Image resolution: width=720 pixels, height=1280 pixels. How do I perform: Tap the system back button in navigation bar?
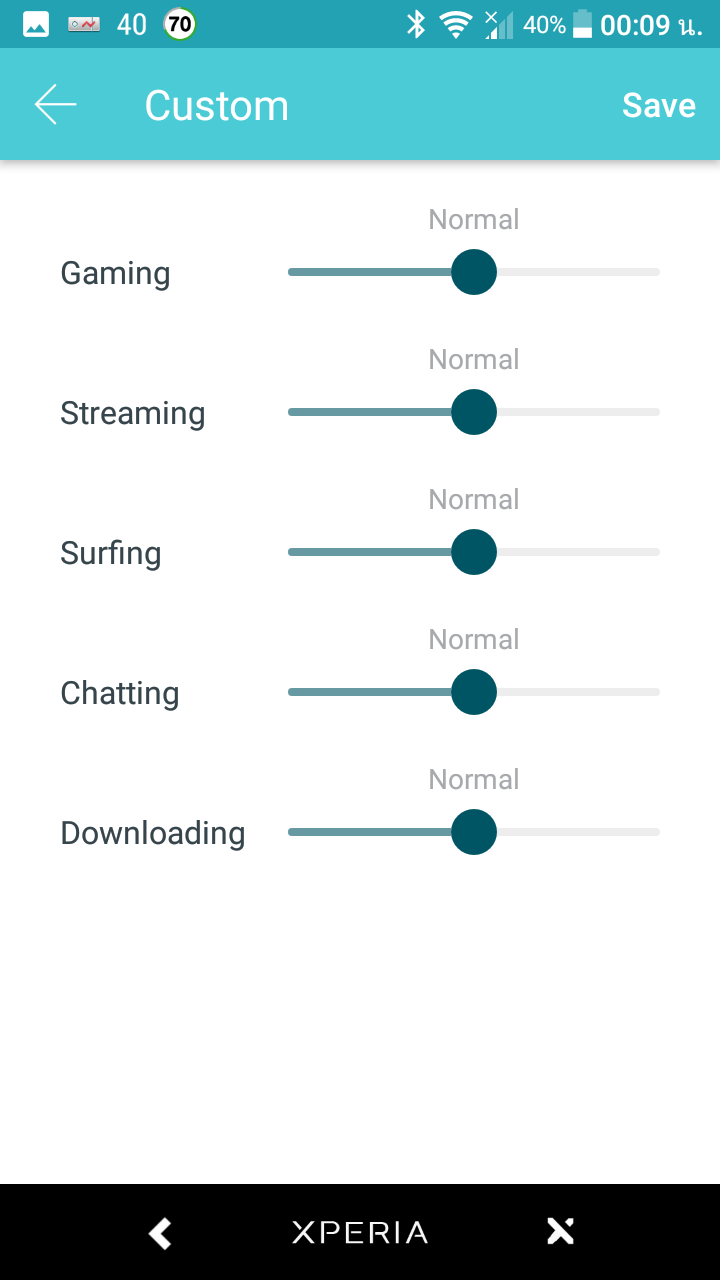point(160,1232)
